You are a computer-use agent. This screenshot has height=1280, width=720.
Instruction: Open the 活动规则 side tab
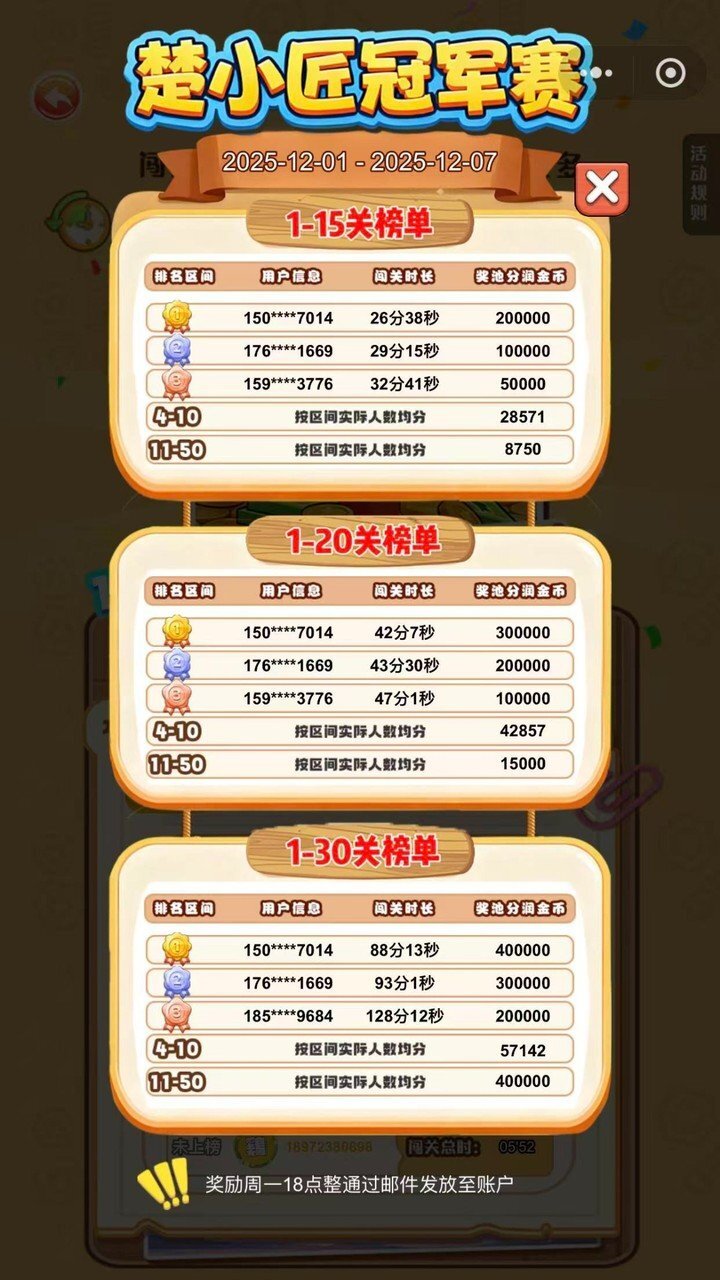(x=699, y=184)
